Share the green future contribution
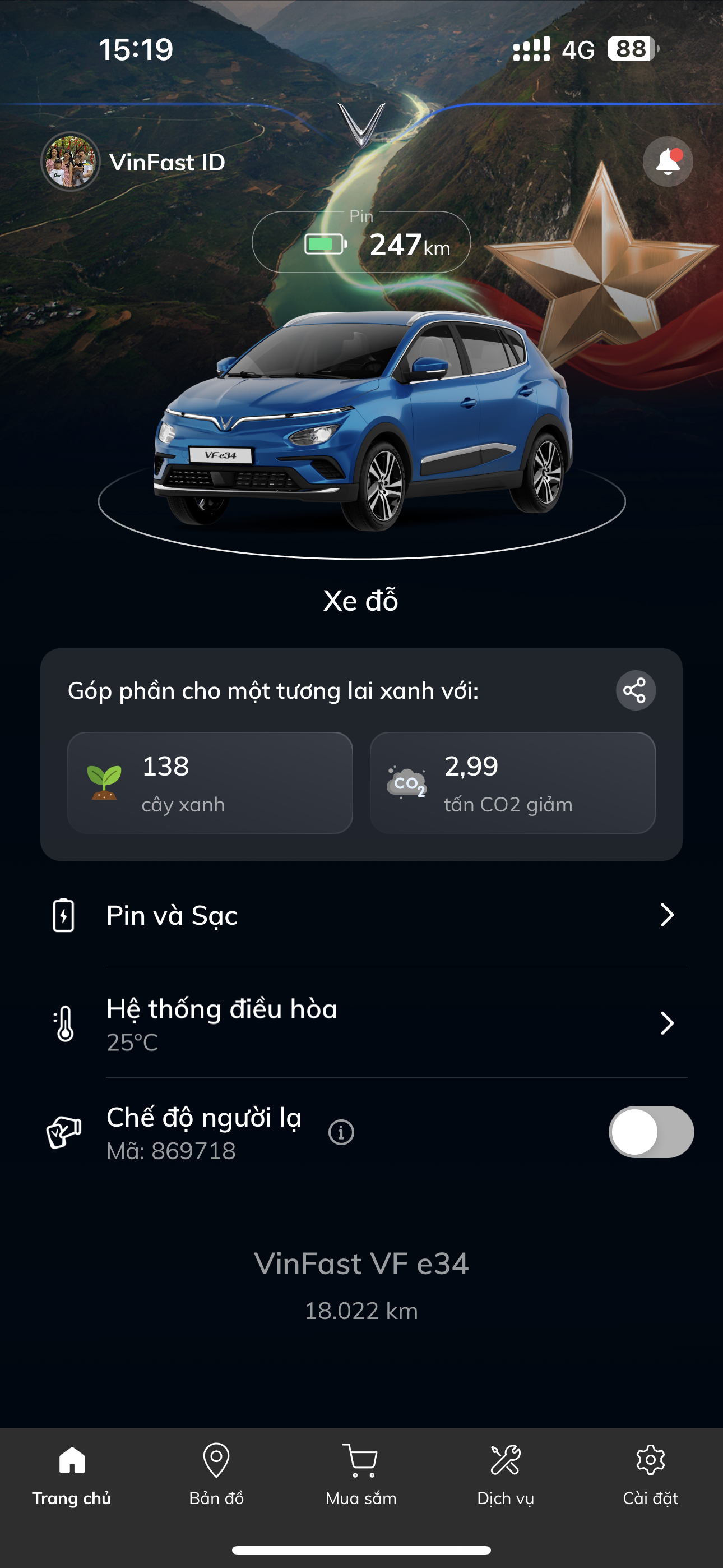The height and width of the screenshot is (1568, 723). point(636,690)
